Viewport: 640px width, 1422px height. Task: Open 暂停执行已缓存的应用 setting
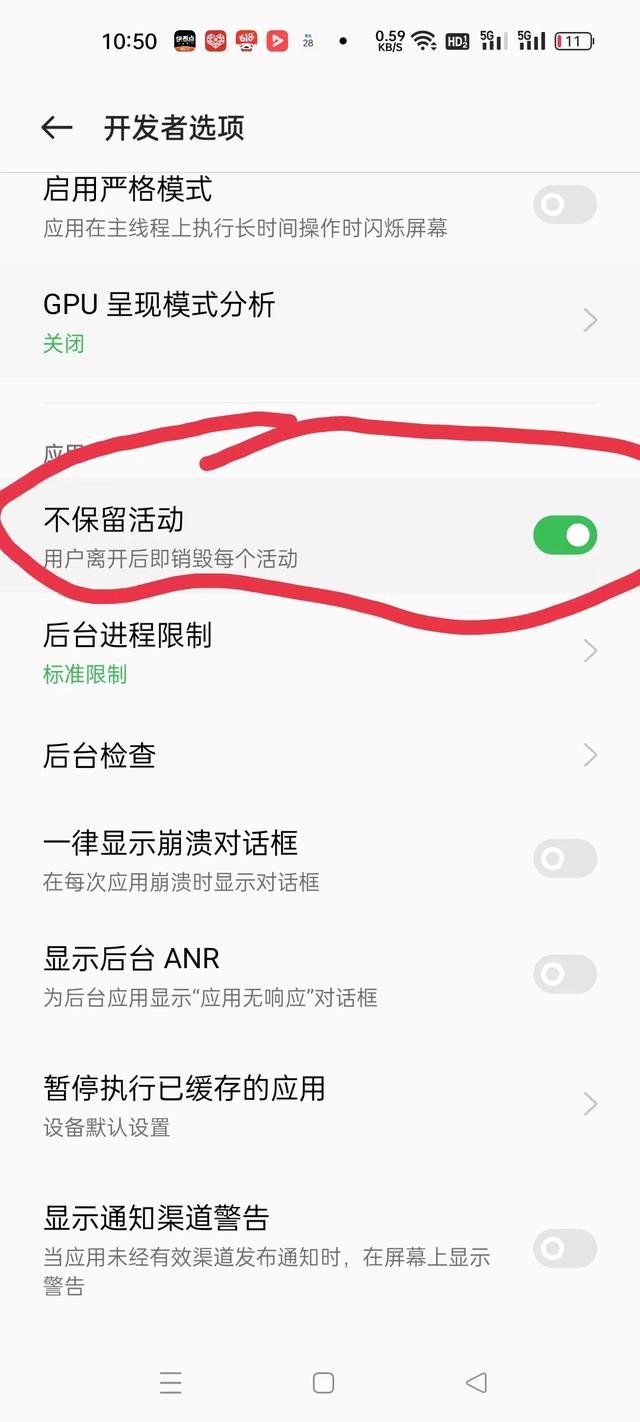[x=320, y=1104]
